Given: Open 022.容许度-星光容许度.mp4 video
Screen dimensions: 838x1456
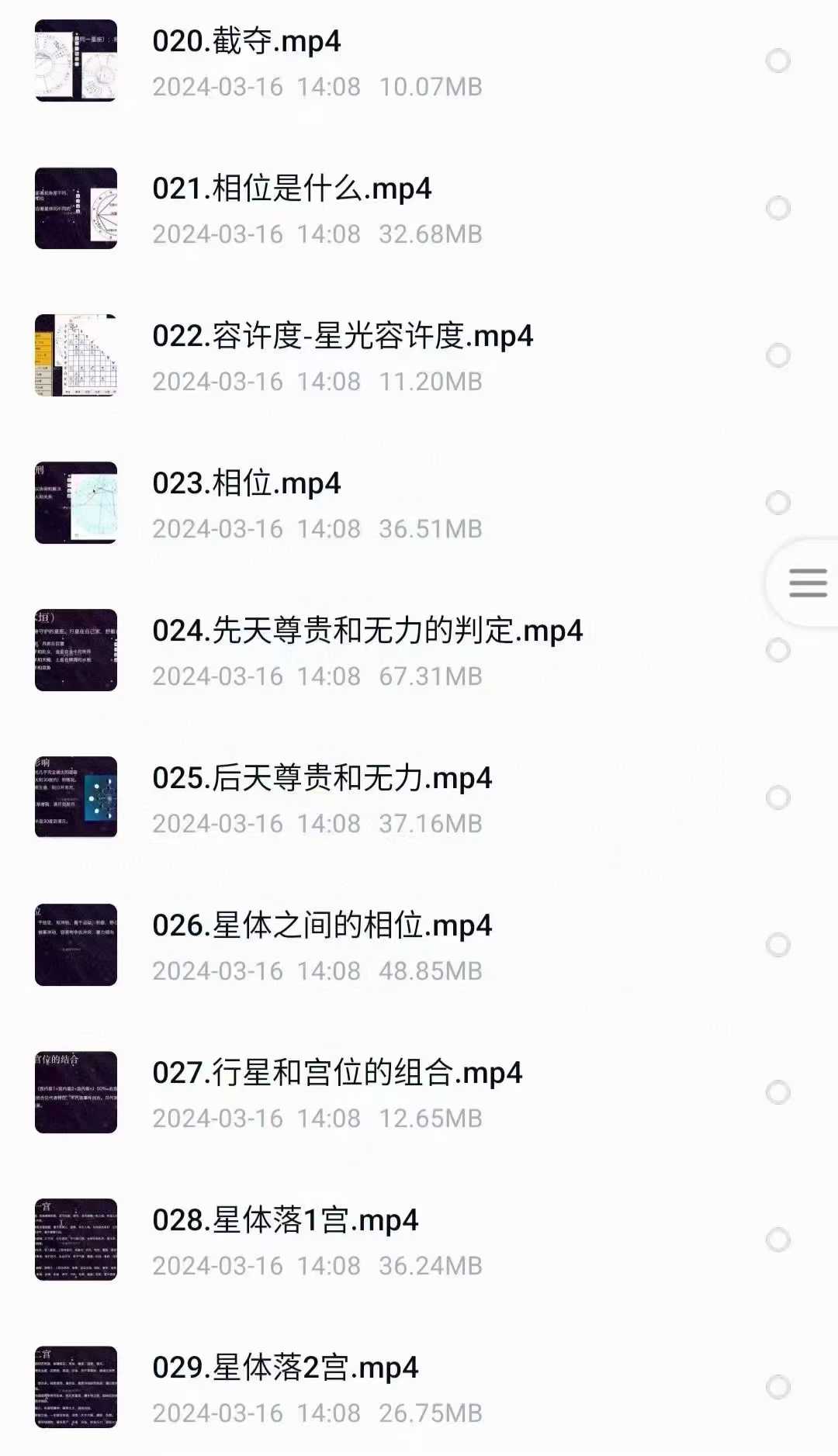Looking at the screenshot, I should coord(342,337).
